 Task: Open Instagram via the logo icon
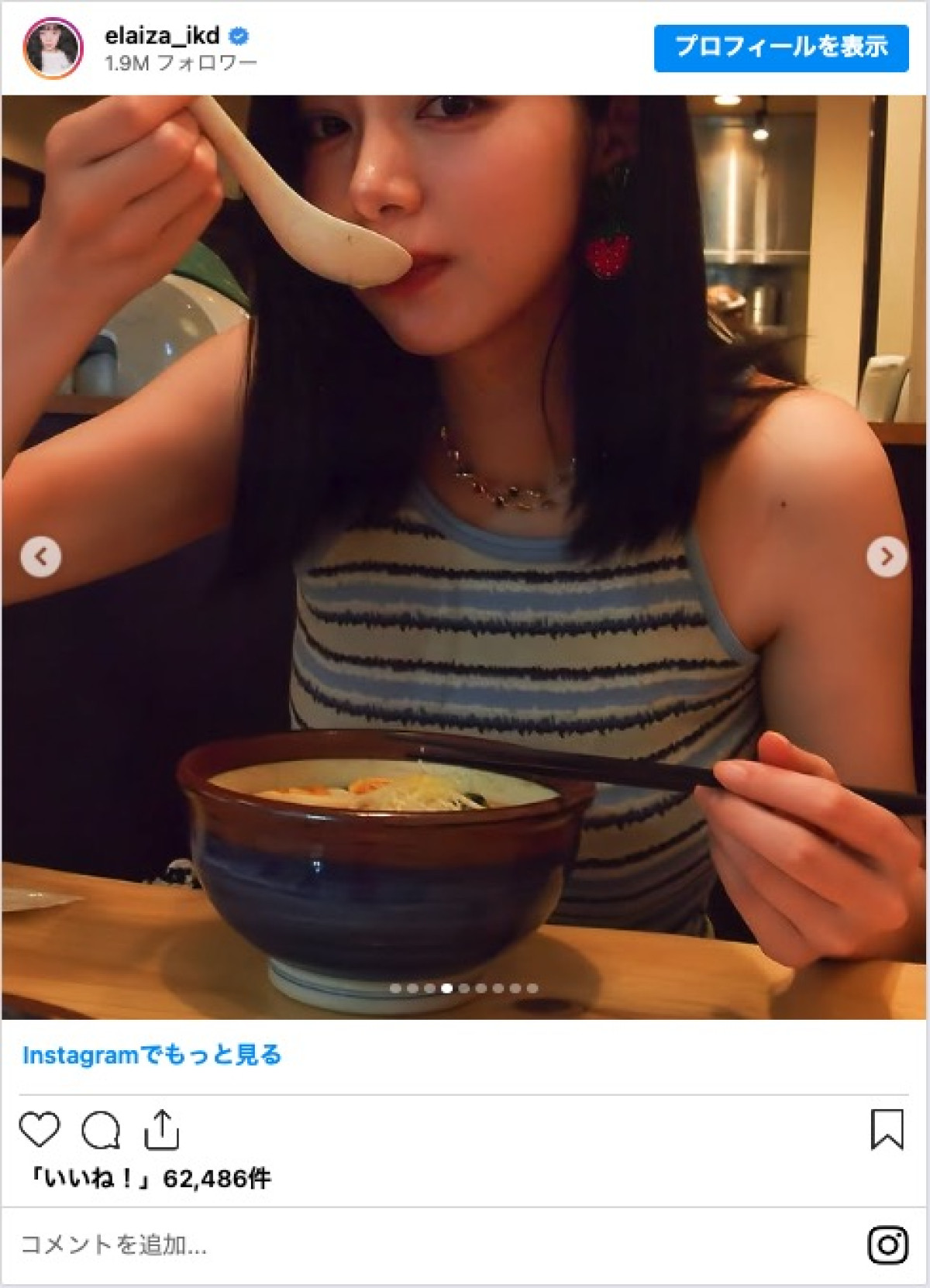(887, 1245)
